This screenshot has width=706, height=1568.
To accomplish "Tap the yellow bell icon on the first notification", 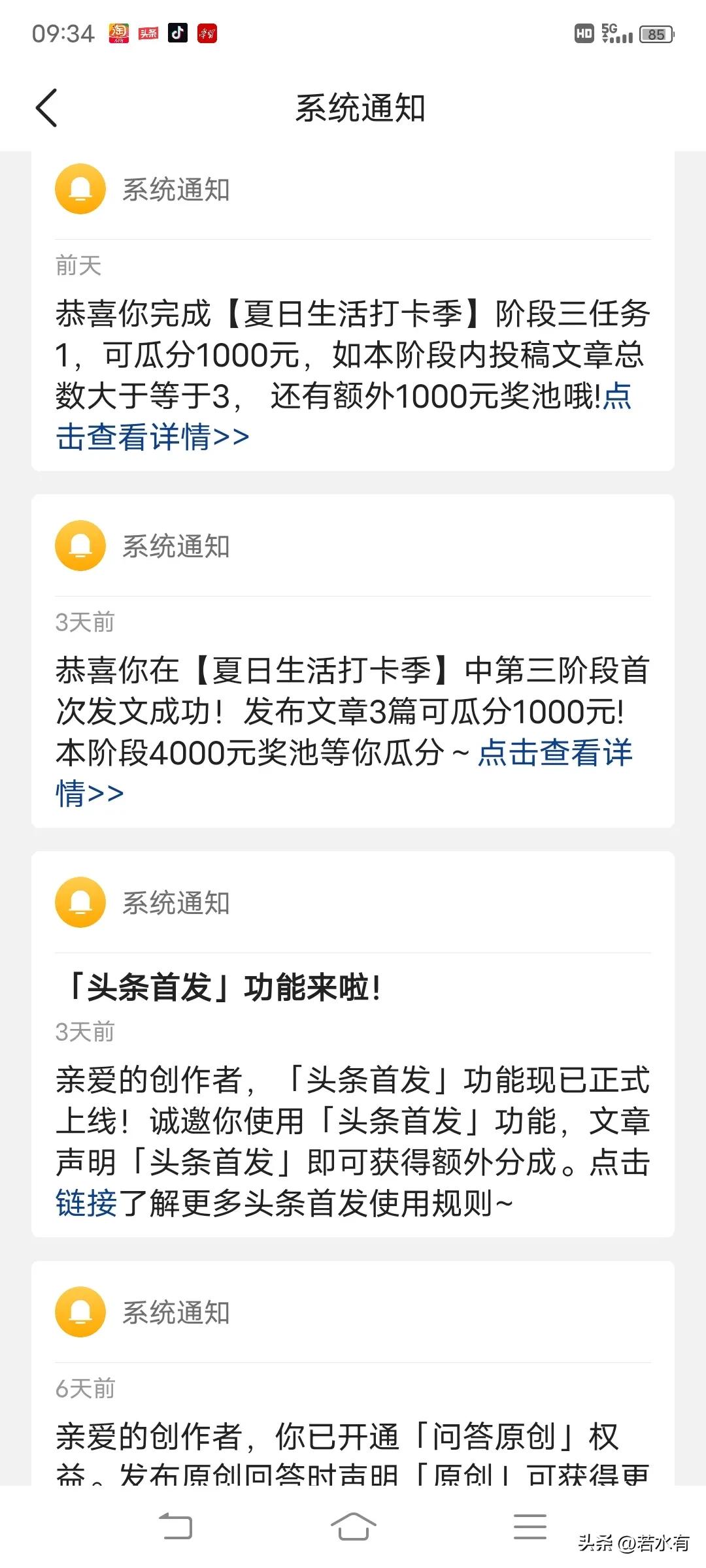I will pos(80,188).
